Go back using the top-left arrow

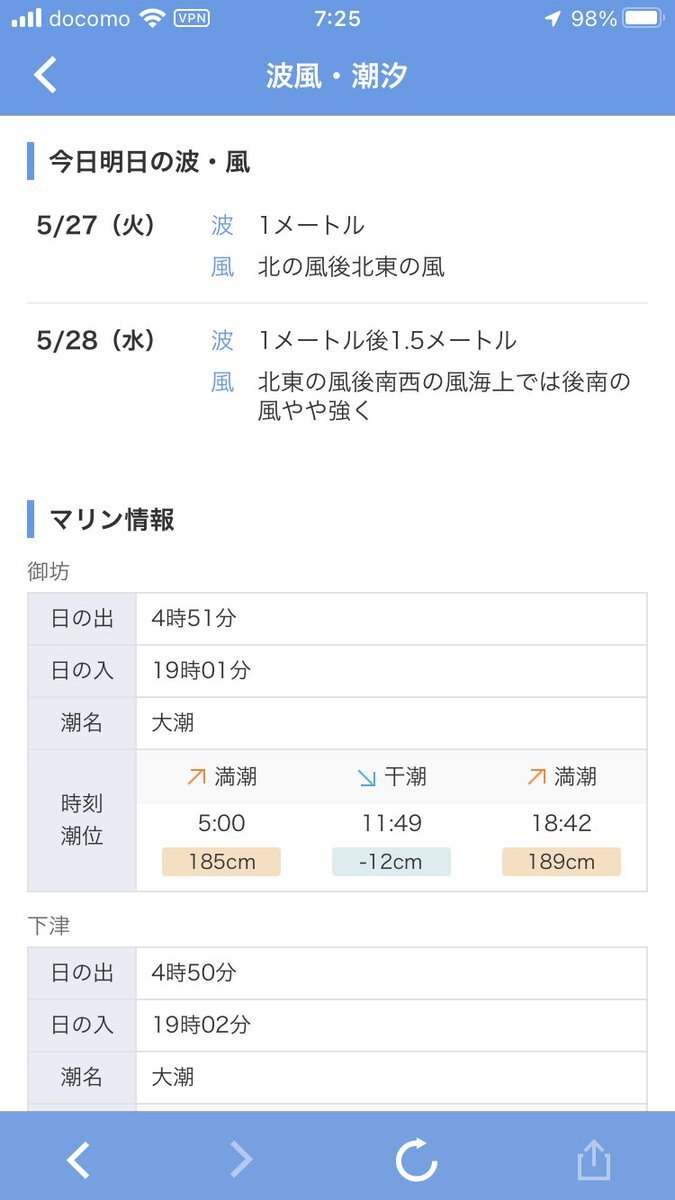click(x=46, y=75)
